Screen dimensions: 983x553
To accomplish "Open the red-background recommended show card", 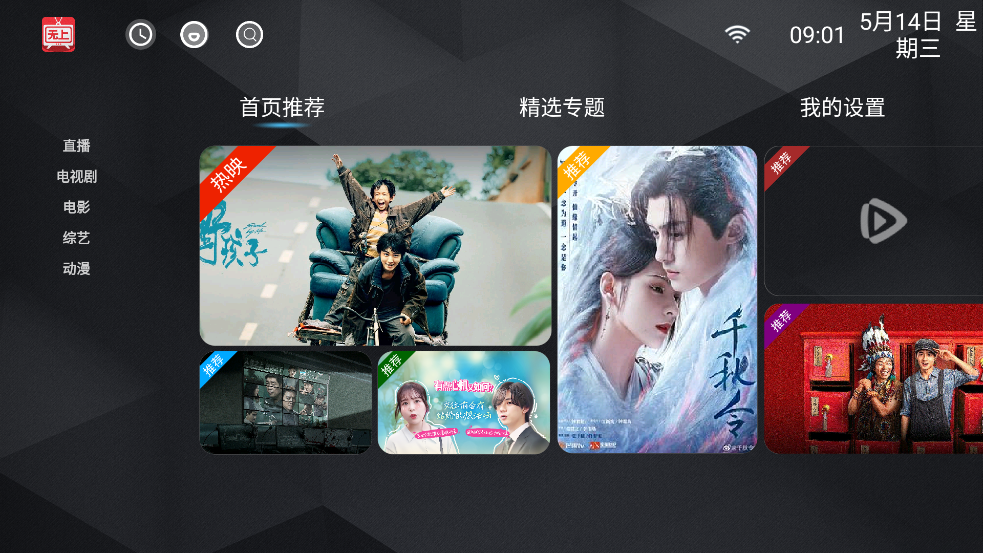I will point(873,379).
